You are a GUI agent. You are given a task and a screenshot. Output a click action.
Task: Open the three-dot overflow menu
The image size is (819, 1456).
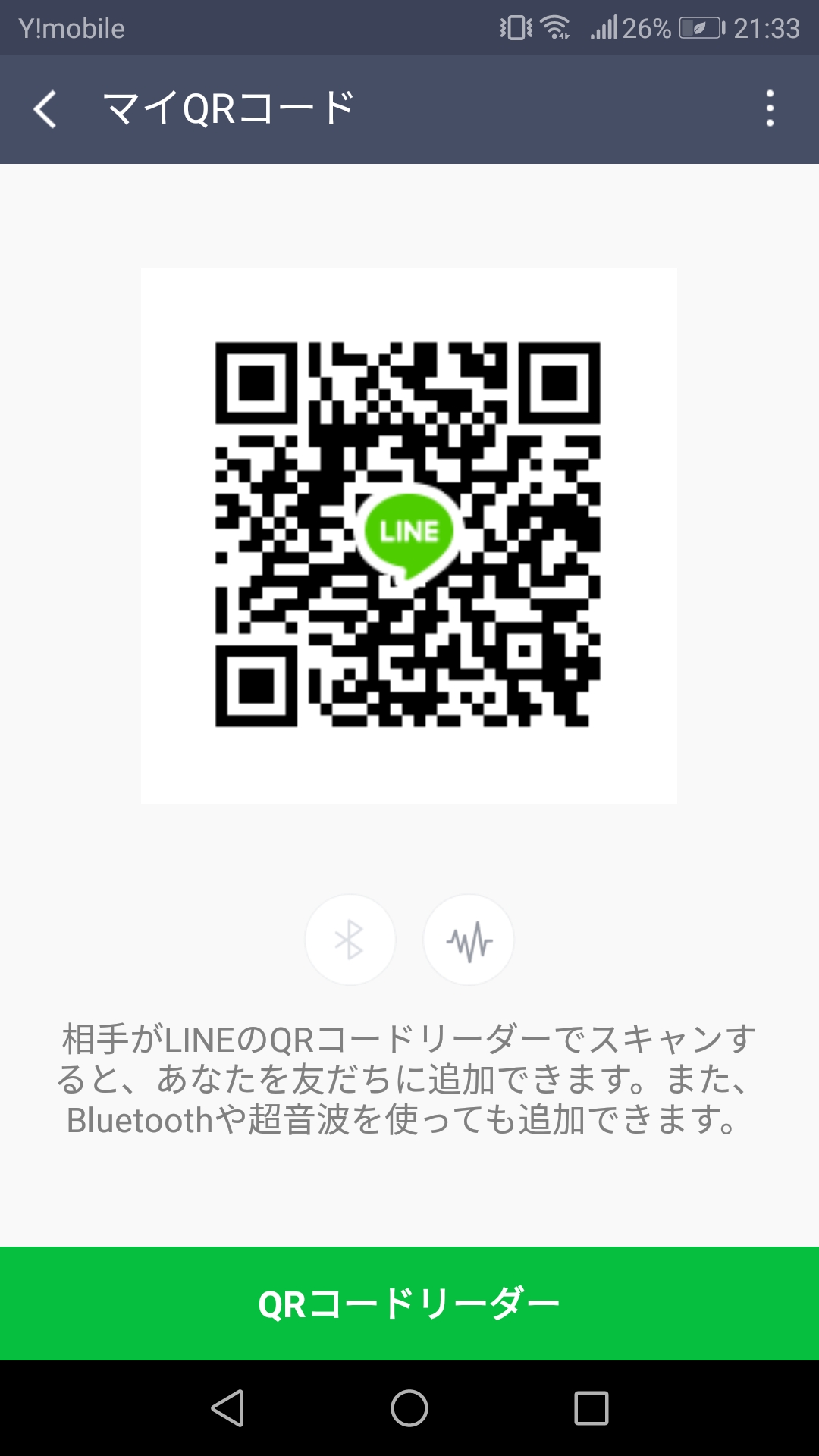770,109
